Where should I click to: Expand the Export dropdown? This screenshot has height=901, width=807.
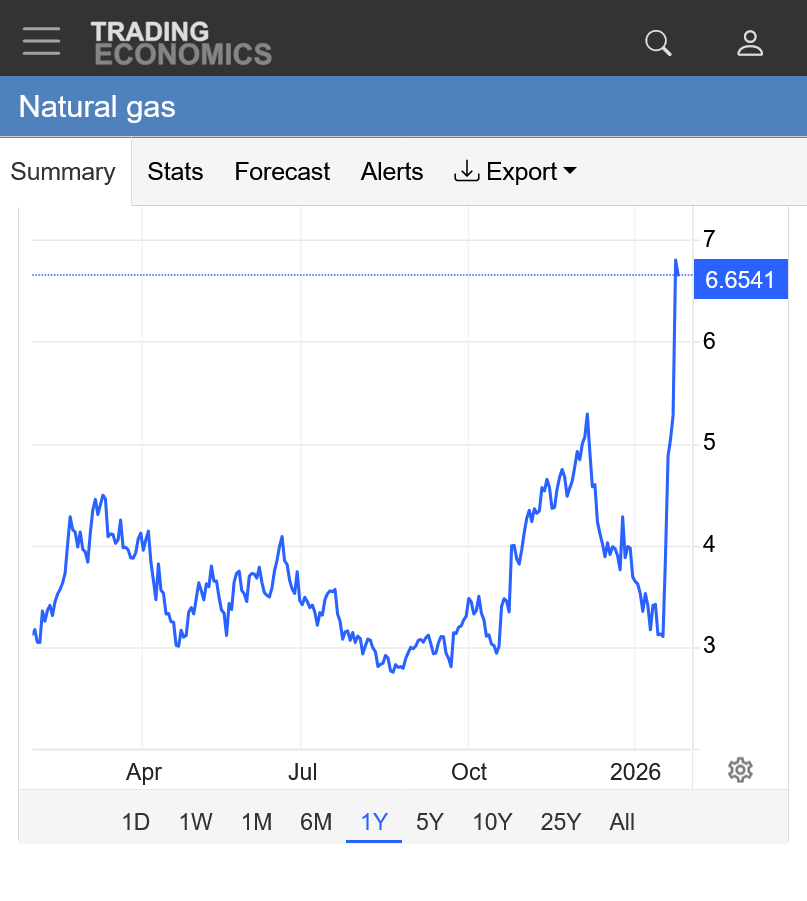point(515,172)
